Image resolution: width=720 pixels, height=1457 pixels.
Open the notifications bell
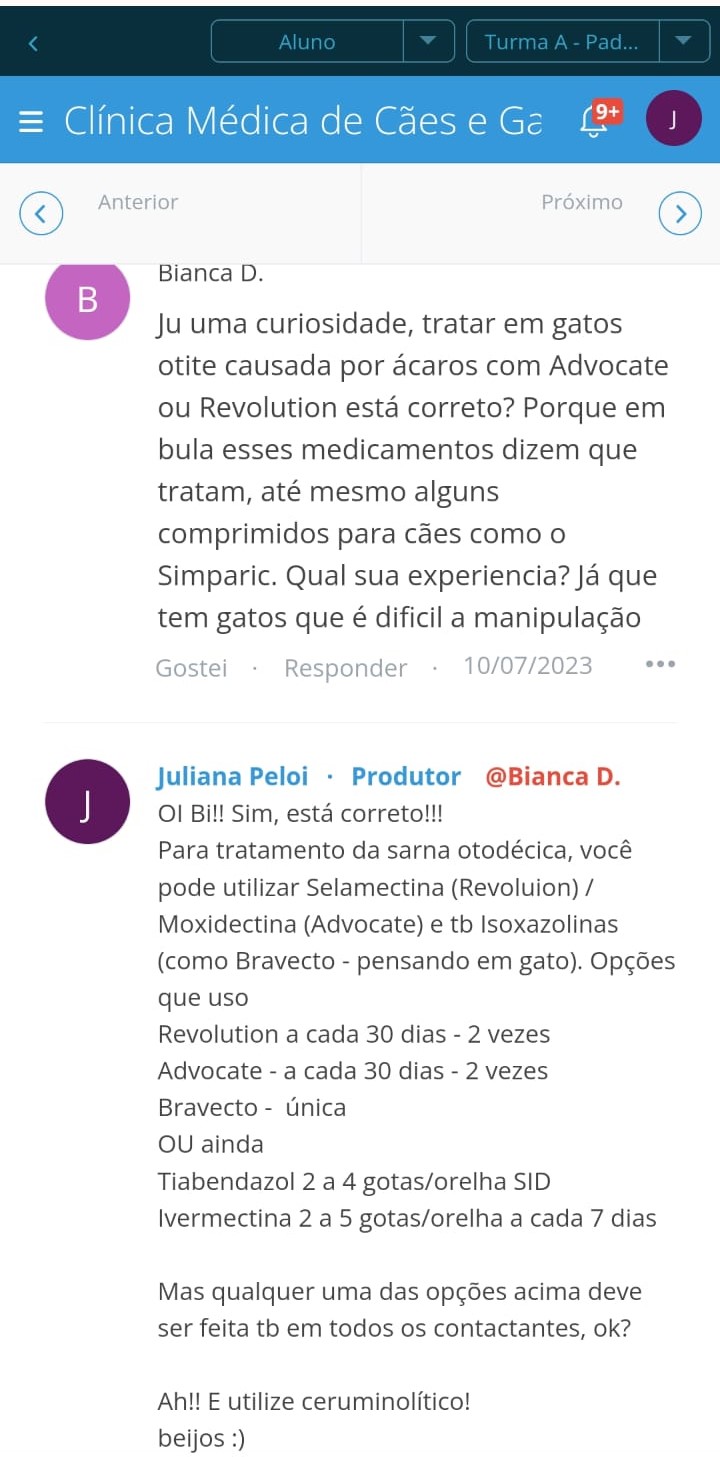click(596, 120)
